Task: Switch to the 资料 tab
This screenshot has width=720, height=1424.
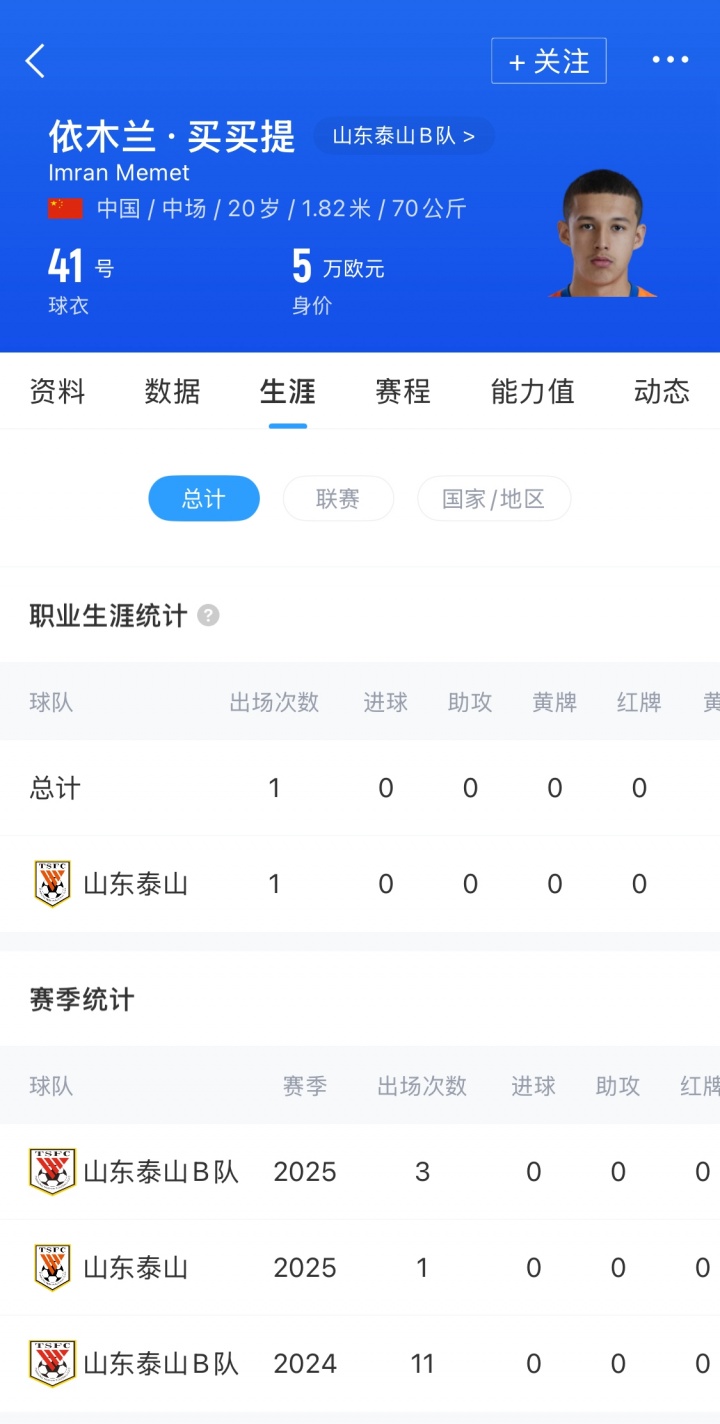Action: click(57, 391)
